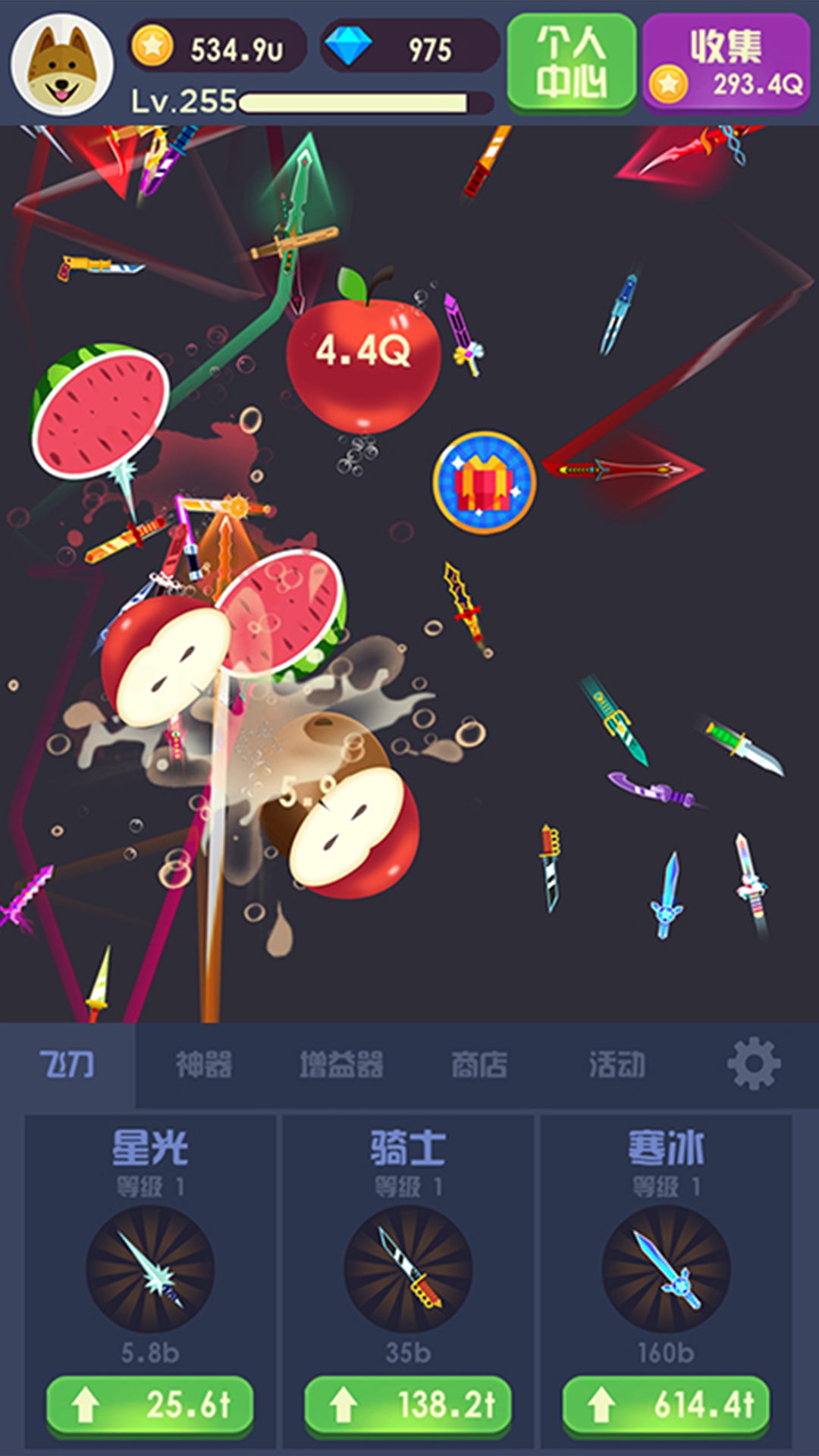Upgrade 骑士 knife for 138.2t

tap(408, 1404)
